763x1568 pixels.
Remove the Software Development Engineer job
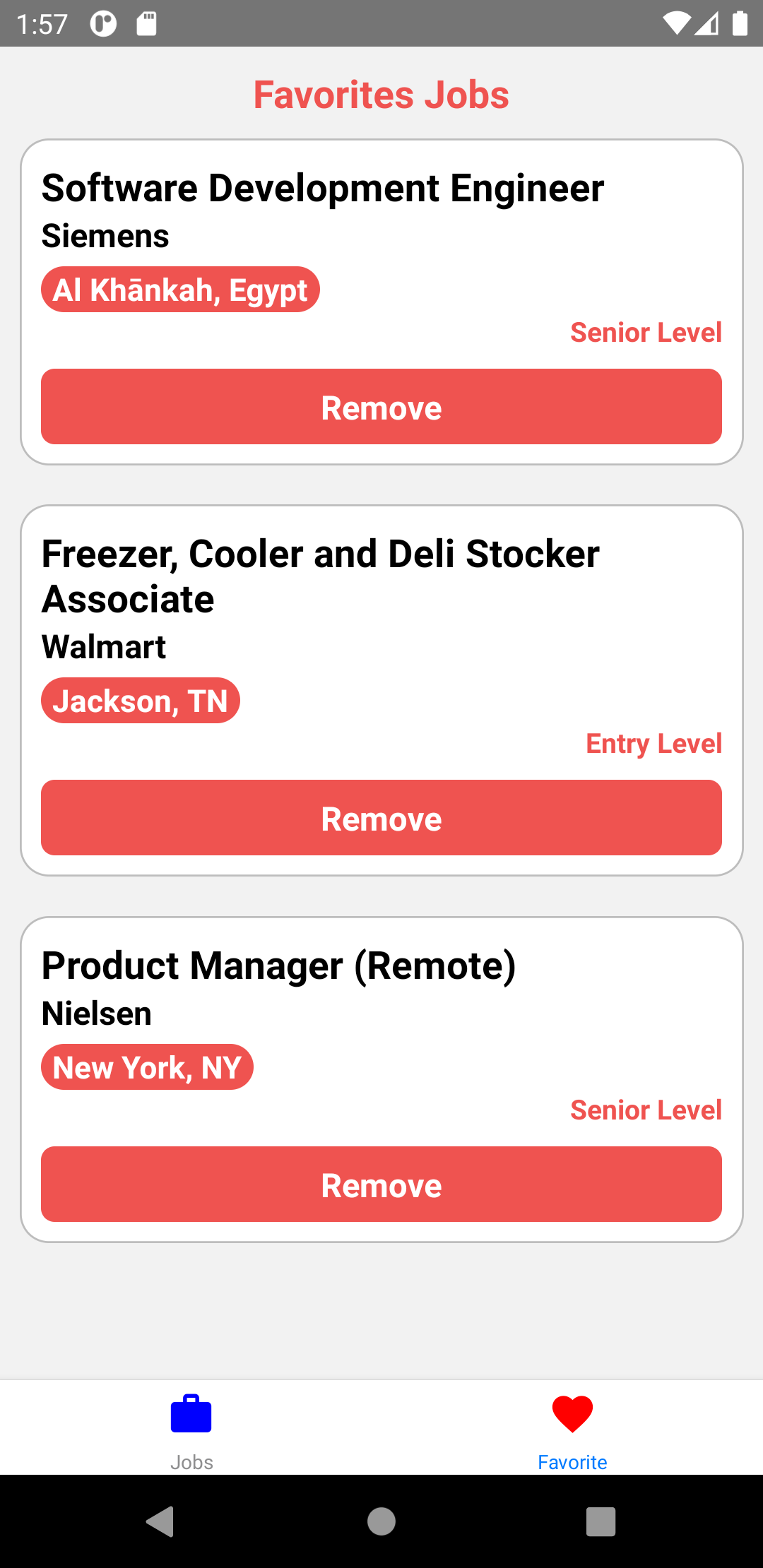(381, 406)
